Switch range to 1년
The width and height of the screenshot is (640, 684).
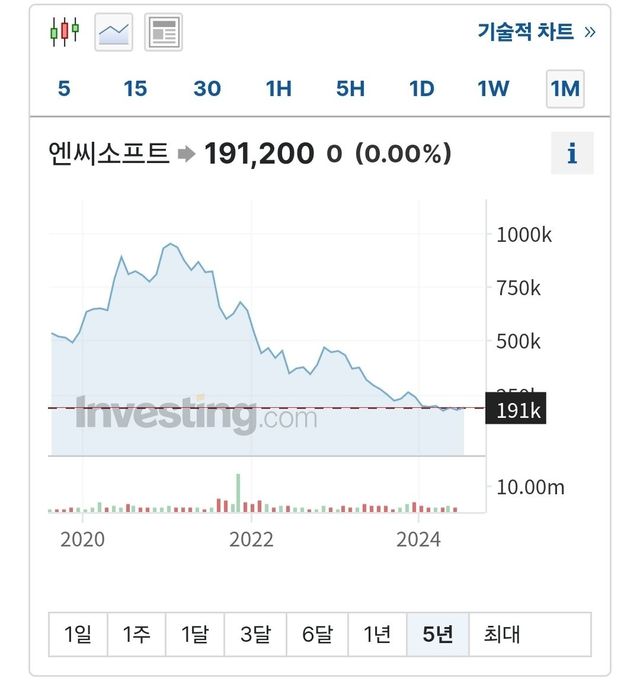pyautogui.click(x=377, y=634)
